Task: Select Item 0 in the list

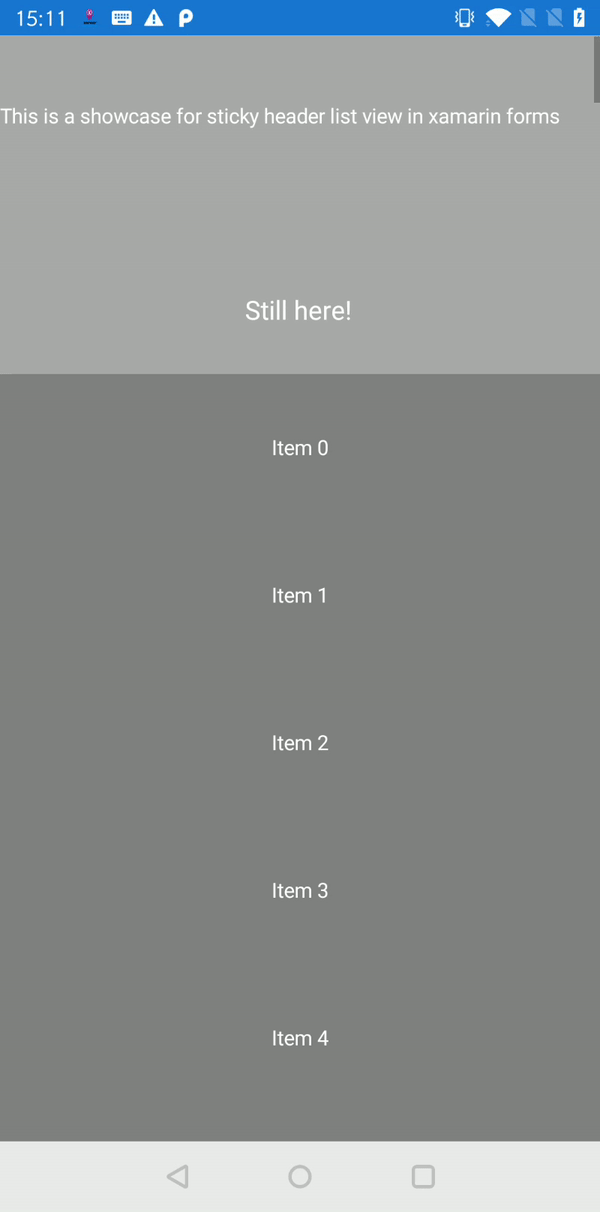Action: [x=300, y=448]
